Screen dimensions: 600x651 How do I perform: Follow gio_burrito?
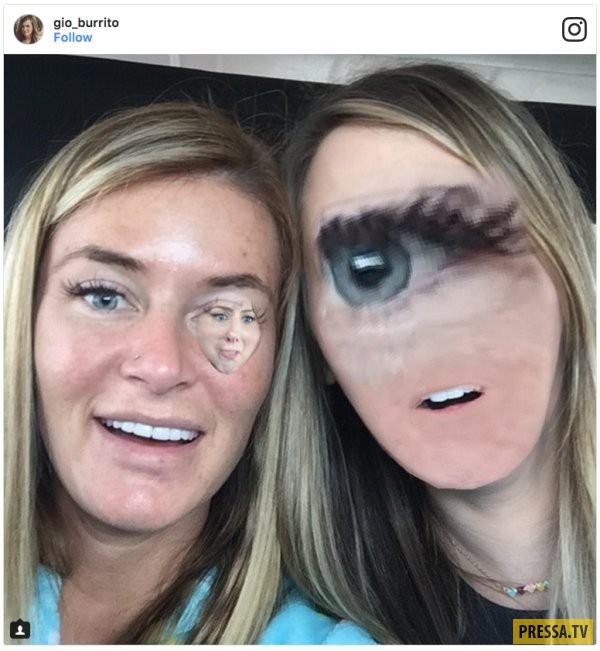(72, 38)
